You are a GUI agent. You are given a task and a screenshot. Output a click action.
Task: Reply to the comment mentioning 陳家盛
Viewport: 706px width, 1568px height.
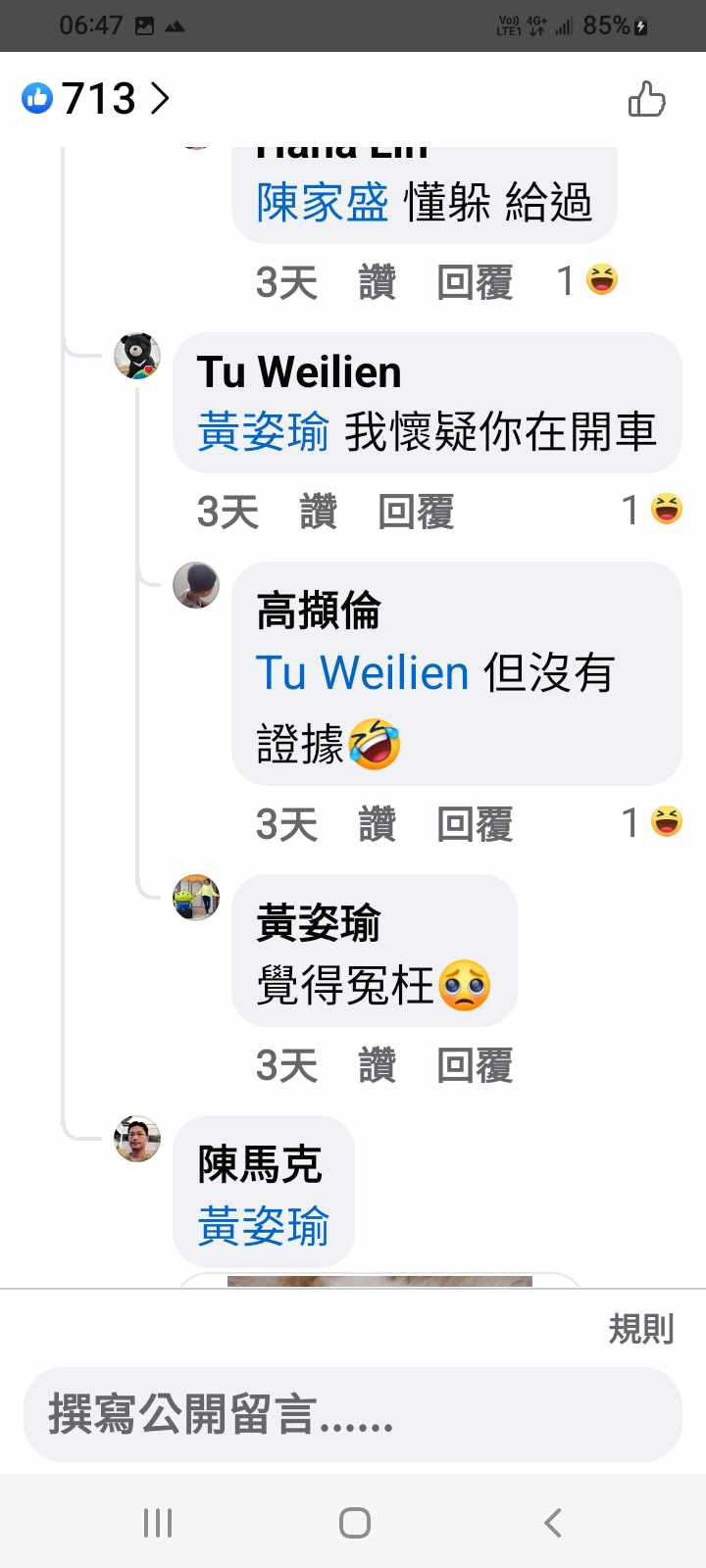tap(475, 282)
